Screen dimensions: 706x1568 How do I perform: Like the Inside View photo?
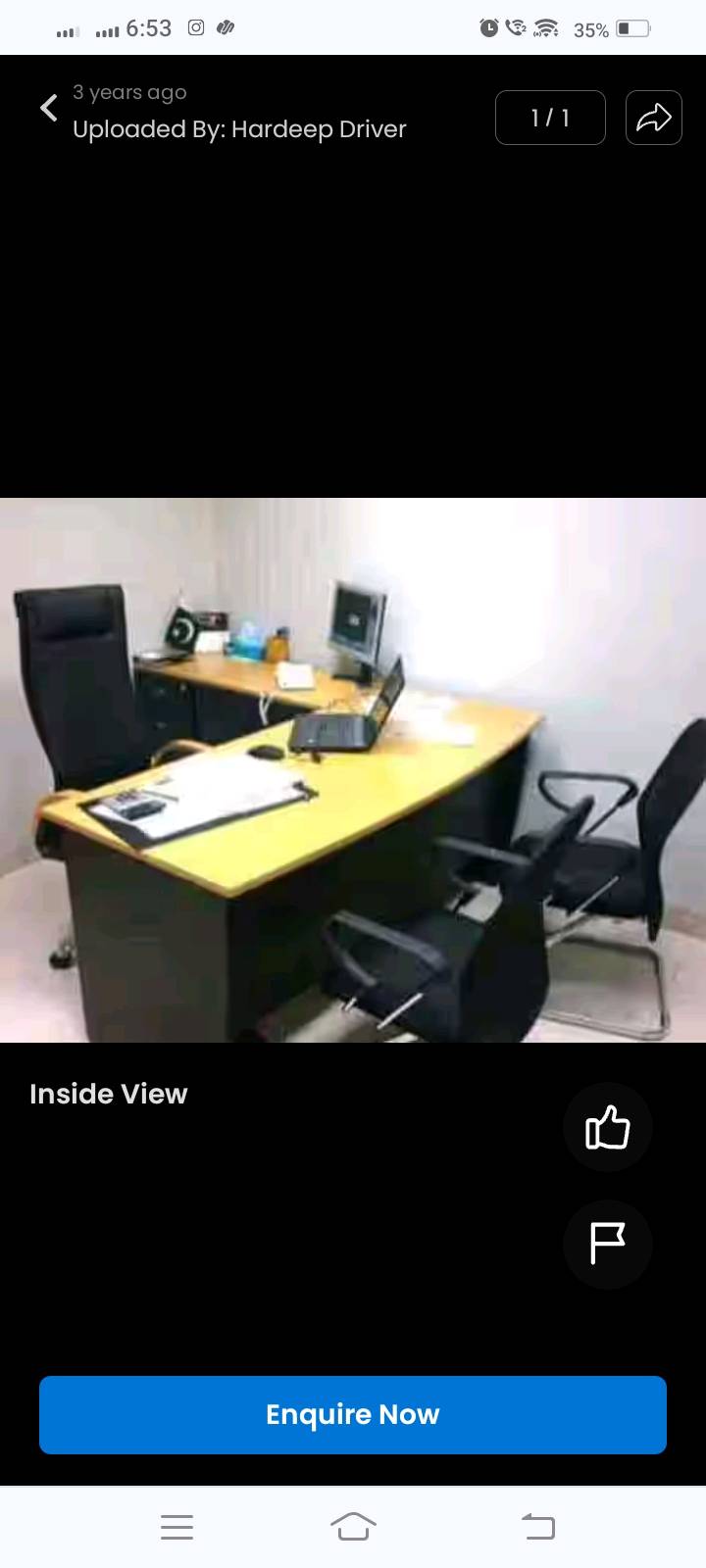(608, 1127)
